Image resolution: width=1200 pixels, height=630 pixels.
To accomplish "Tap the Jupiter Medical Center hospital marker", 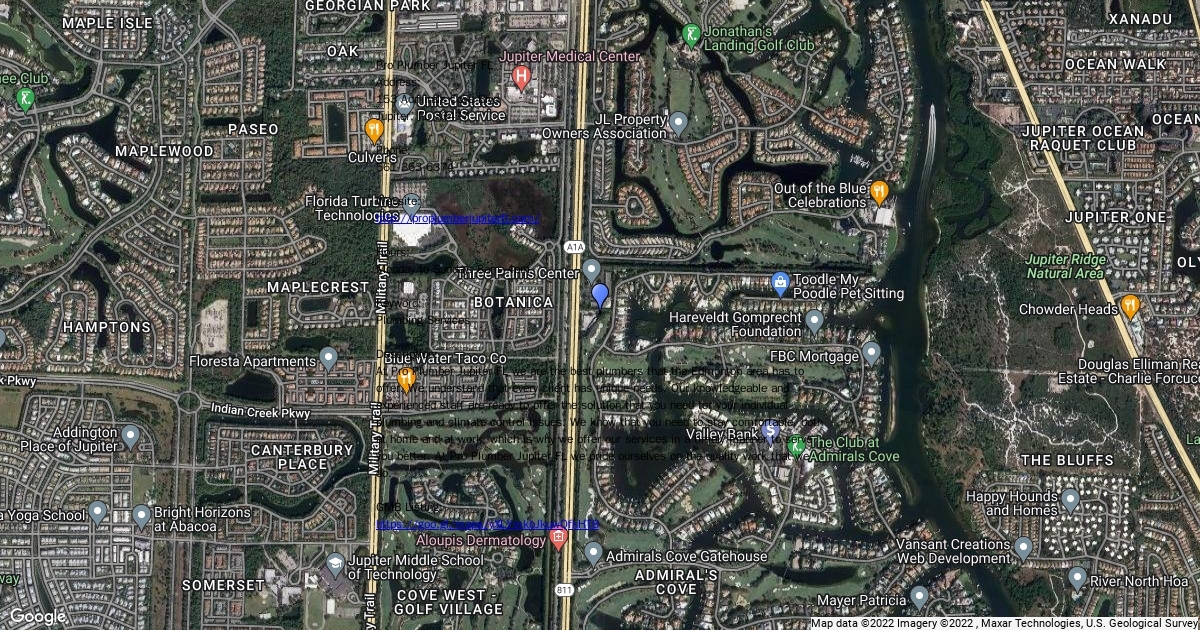I will (520, 76).
